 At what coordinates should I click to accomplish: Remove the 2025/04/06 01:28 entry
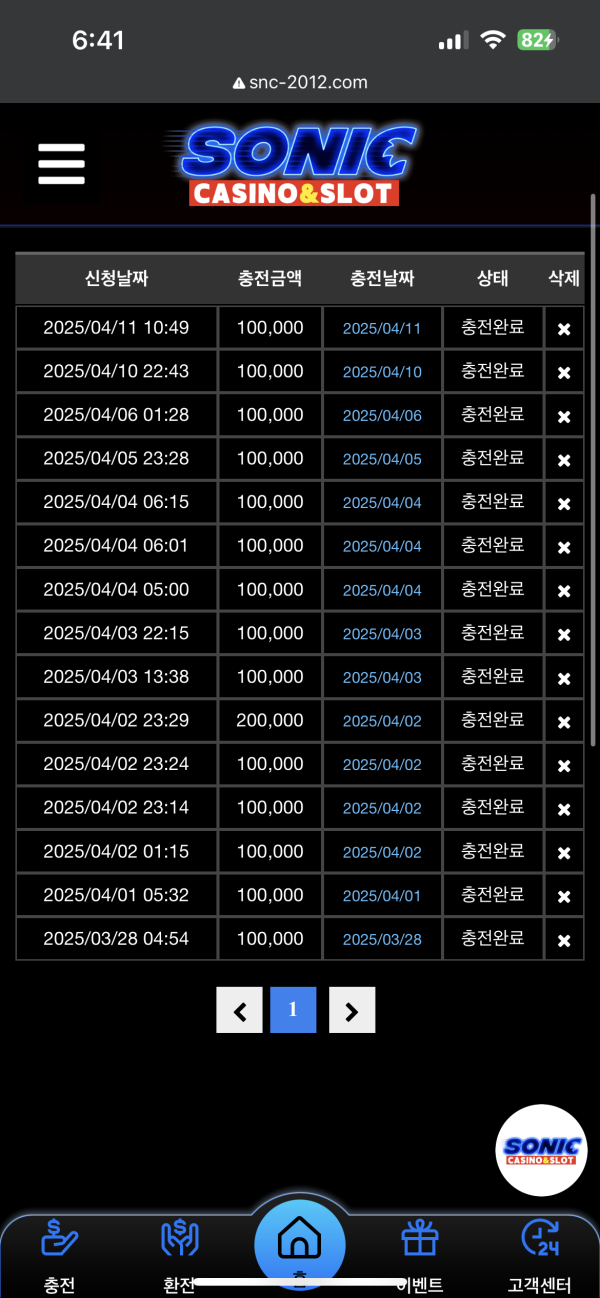click(564, 416)
